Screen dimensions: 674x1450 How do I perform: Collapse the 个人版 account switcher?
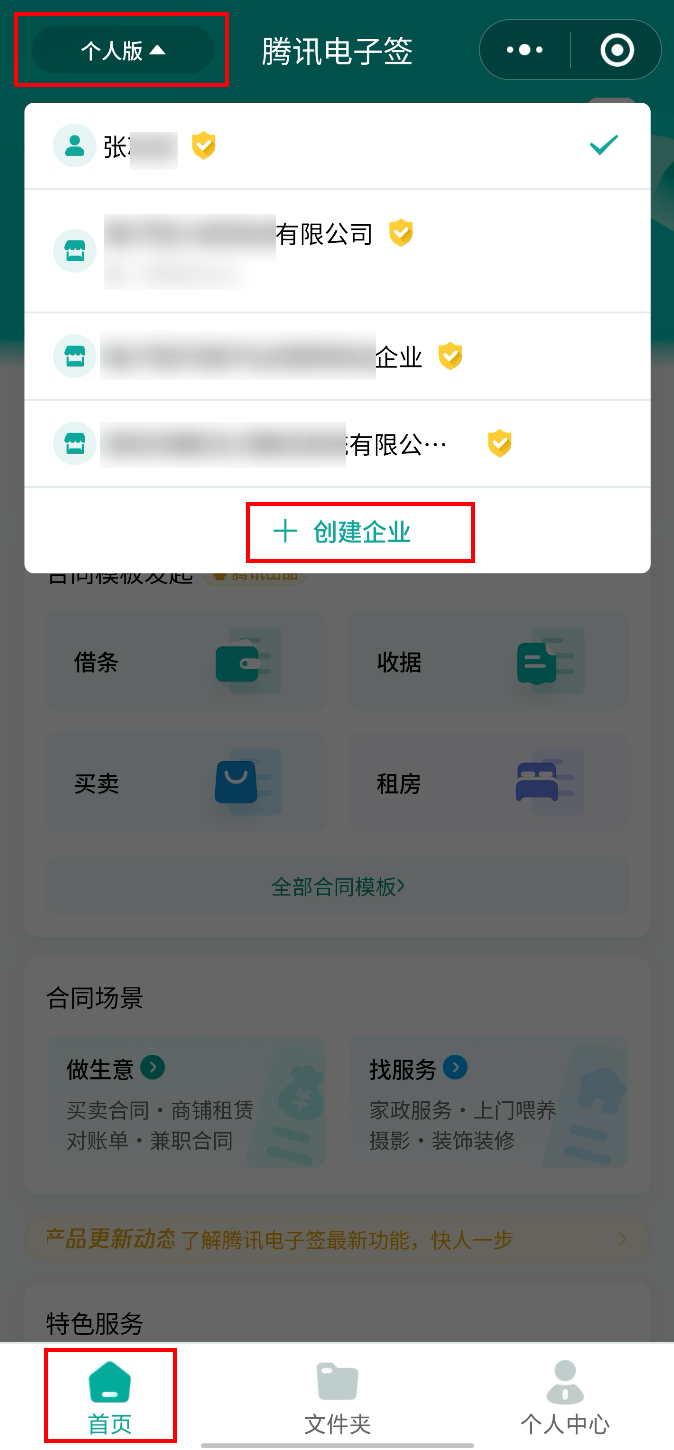pos(122,50)
